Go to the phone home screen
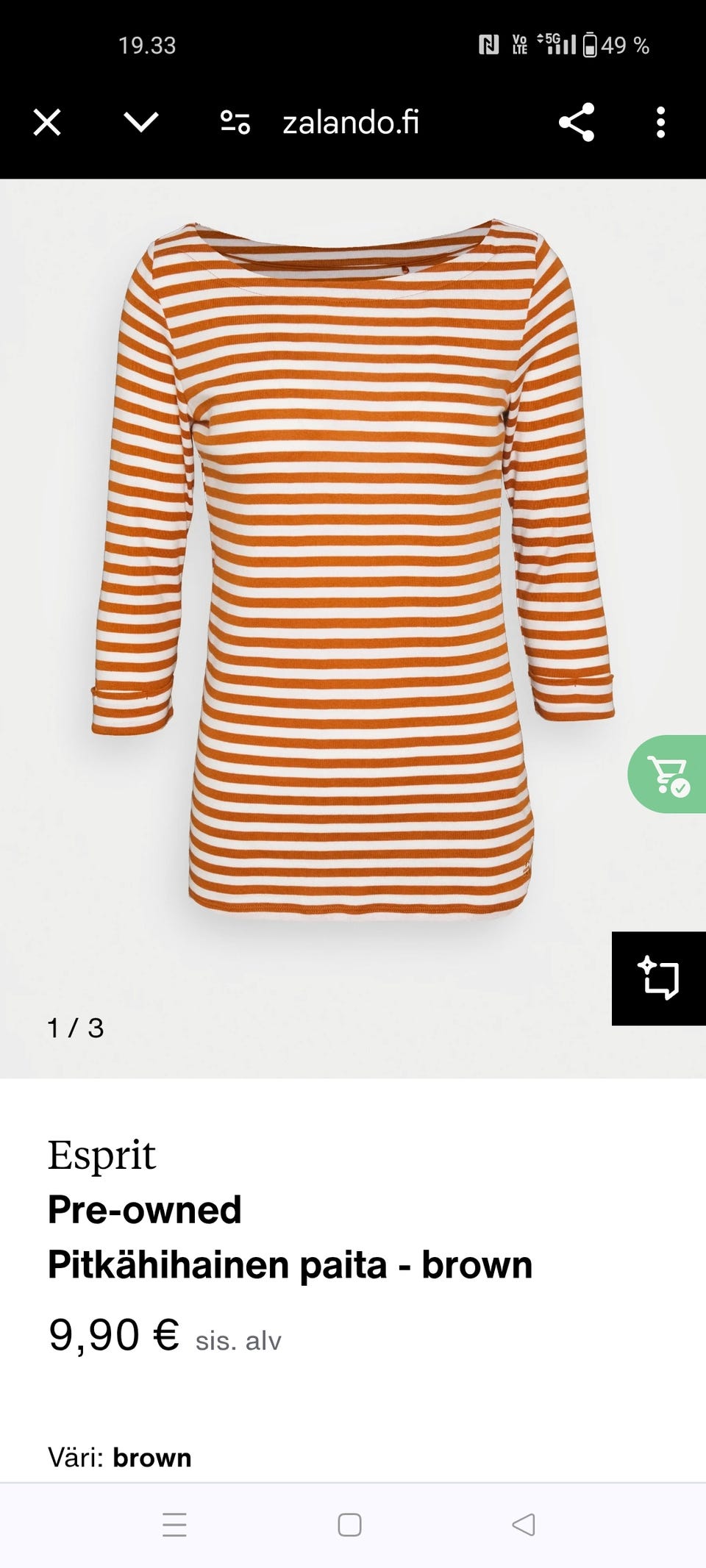 click(349, 1525)
